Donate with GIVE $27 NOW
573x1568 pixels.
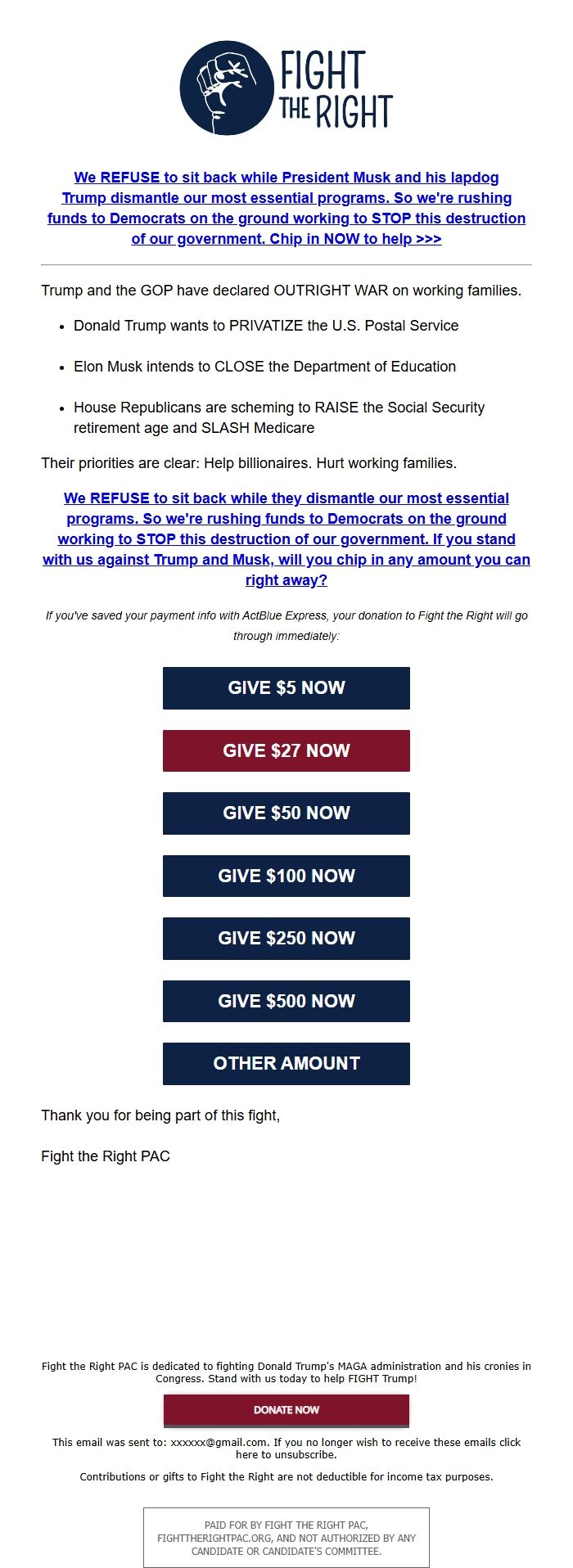286,750
